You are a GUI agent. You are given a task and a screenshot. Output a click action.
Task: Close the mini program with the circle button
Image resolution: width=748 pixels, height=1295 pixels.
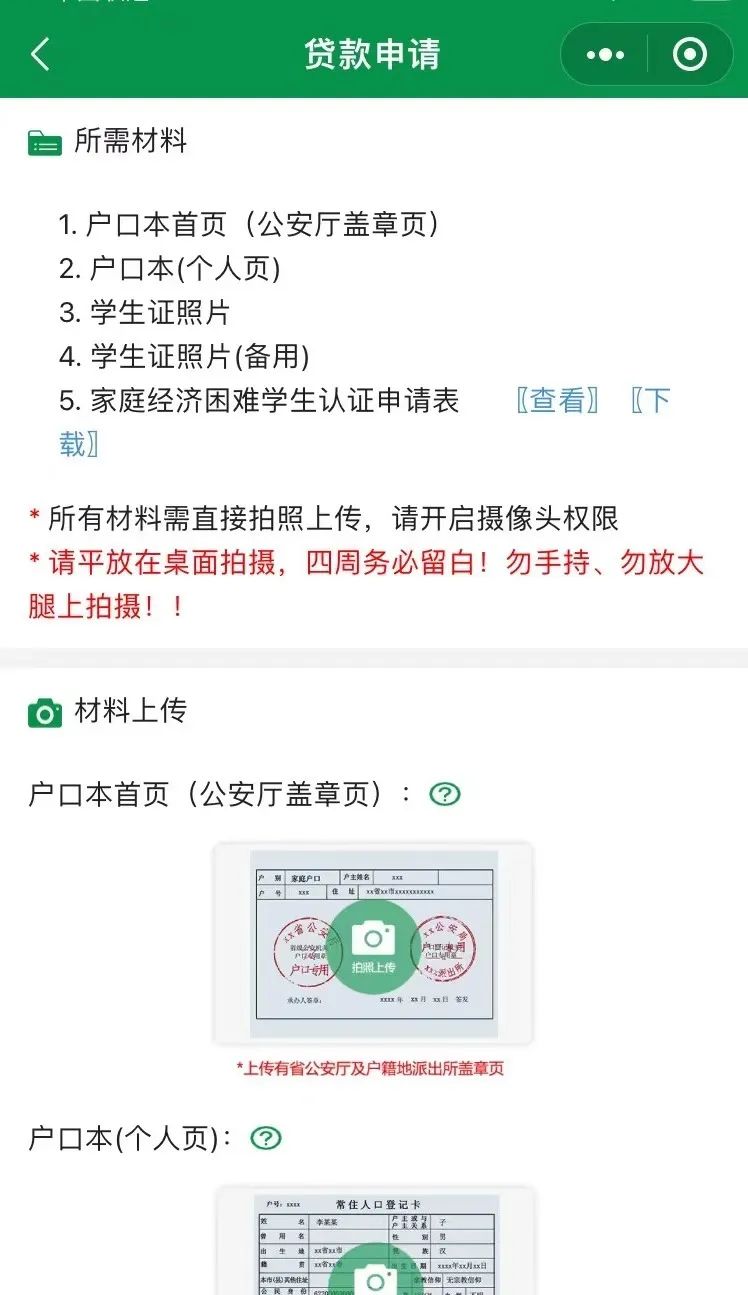coord(690,54)
